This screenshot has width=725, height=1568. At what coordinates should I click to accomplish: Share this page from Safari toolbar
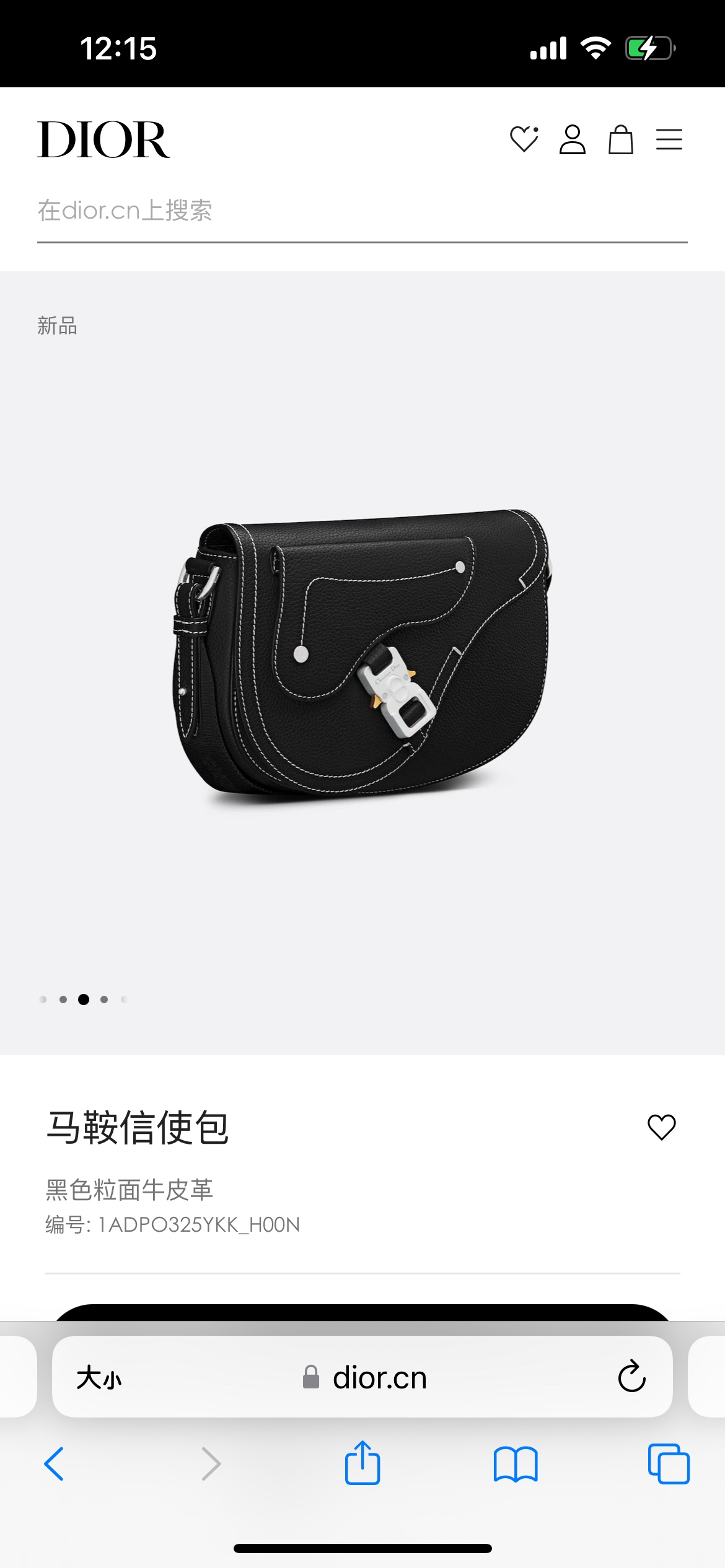(x=362, y=1463)
